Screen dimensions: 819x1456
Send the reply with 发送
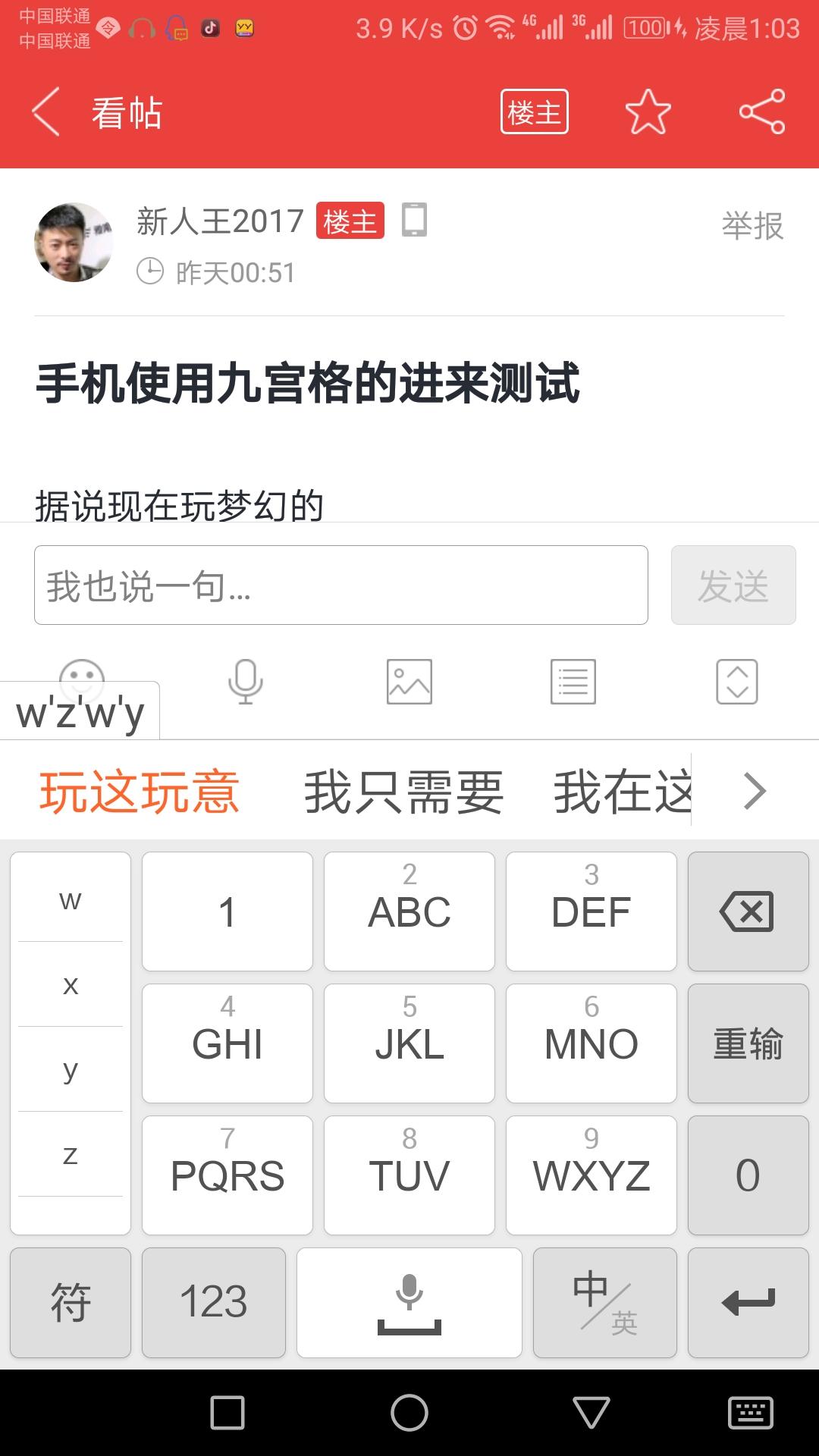(x=733, y=585)
